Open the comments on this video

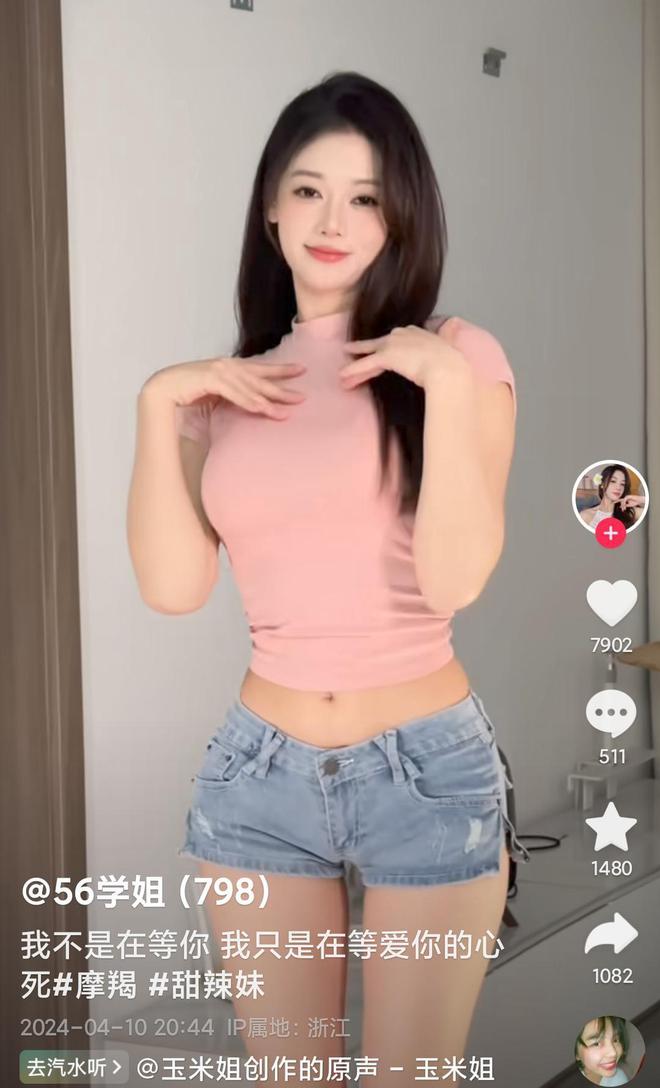click(611, 713)
